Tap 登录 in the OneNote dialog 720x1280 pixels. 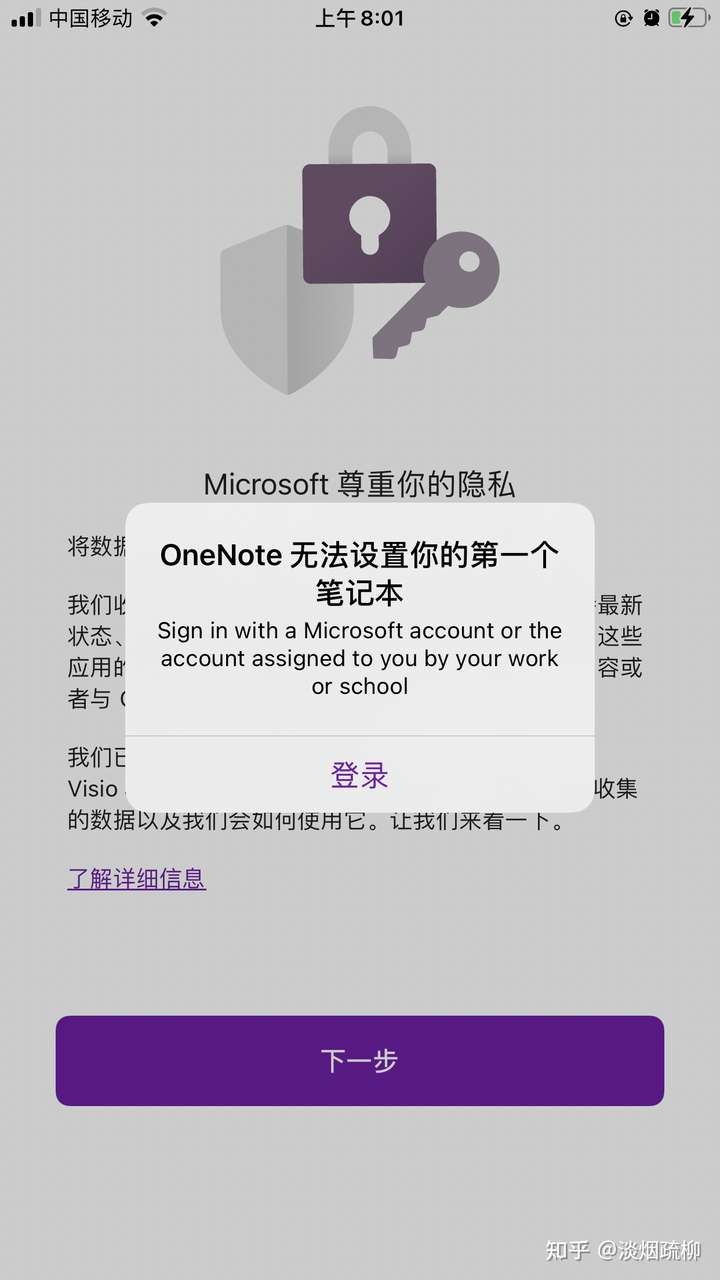coord(360,775)
